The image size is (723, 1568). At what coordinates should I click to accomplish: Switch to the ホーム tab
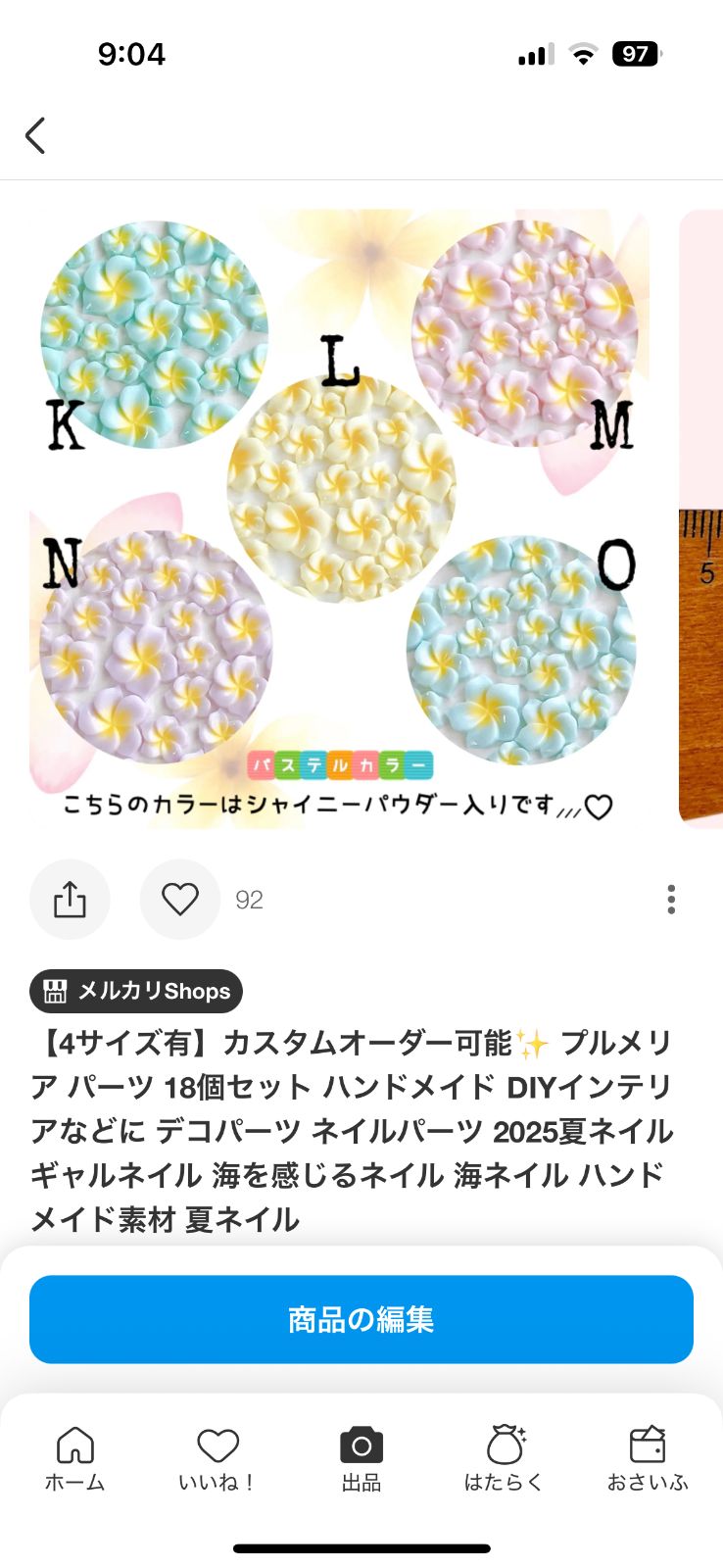[x=74, y=1458]
